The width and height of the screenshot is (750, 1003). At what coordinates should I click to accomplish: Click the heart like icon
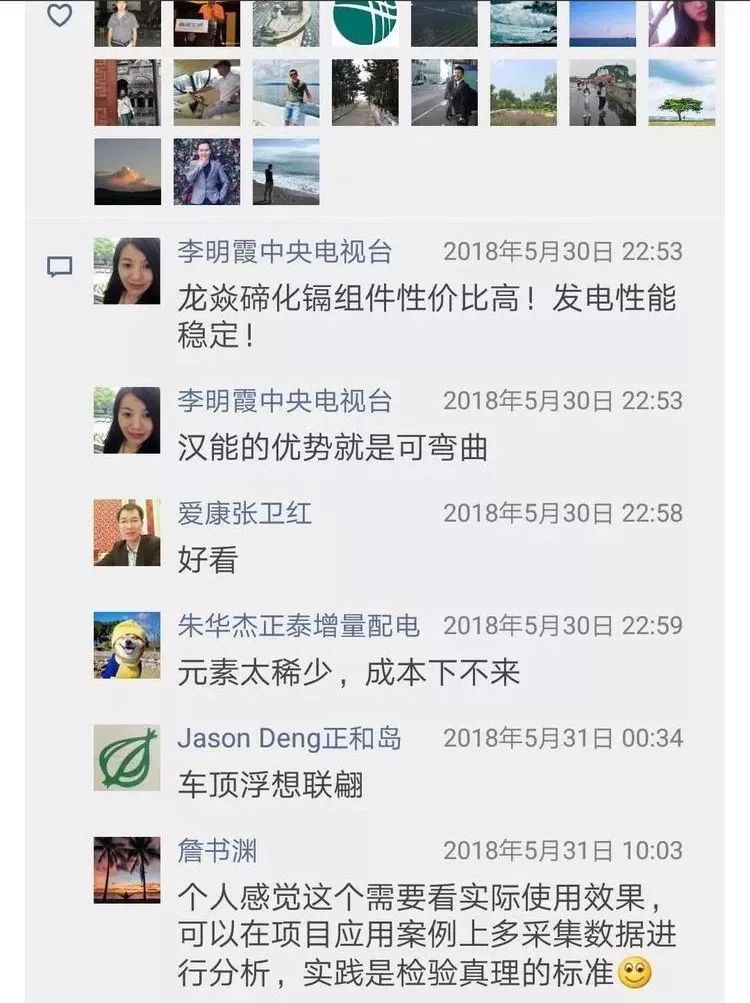coord(61,13)
